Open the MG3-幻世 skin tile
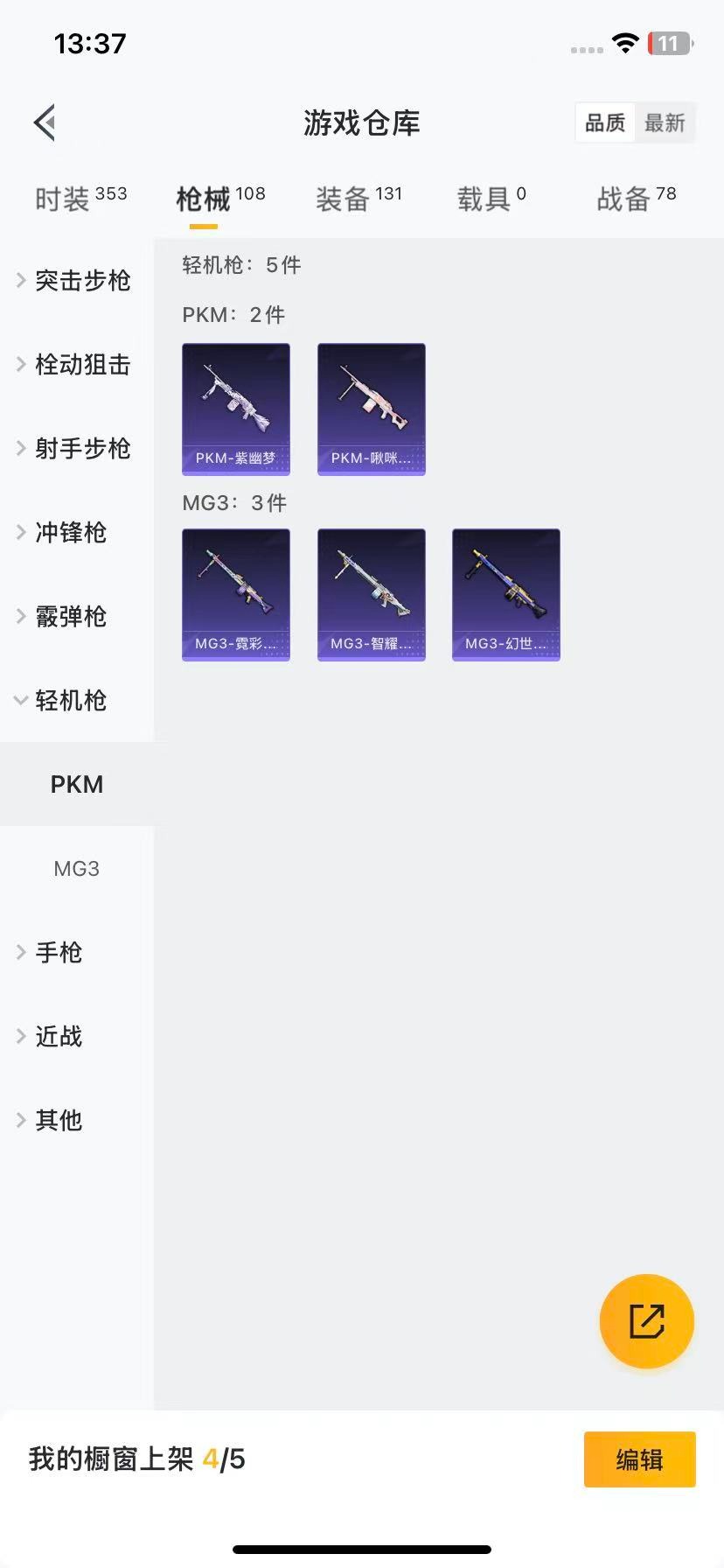724x1568 pixels. click(506, 594)
